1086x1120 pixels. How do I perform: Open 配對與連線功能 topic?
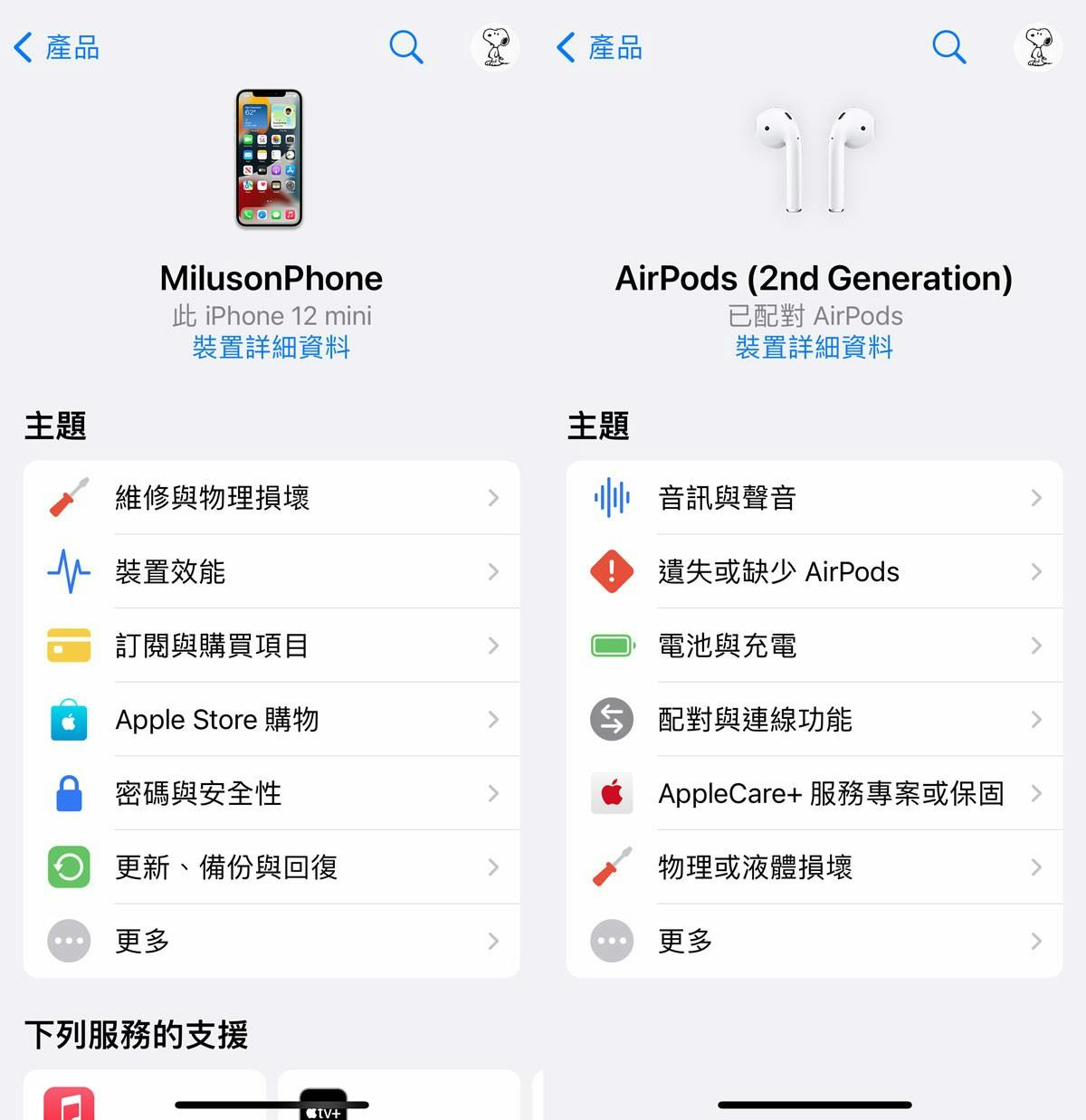click(814, 720)
